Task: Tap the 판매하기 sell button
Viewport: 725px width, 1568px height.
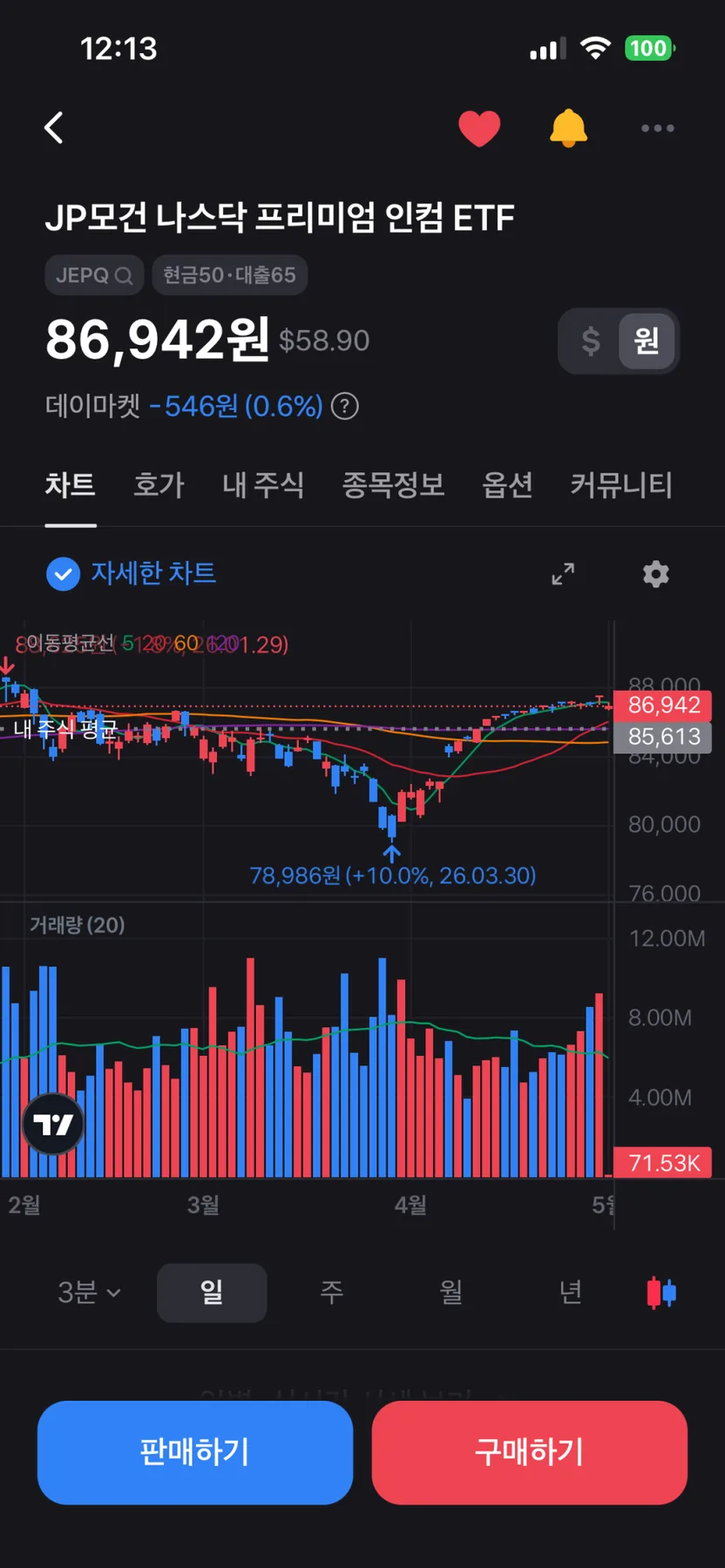Action: [x=195, y=1452]
